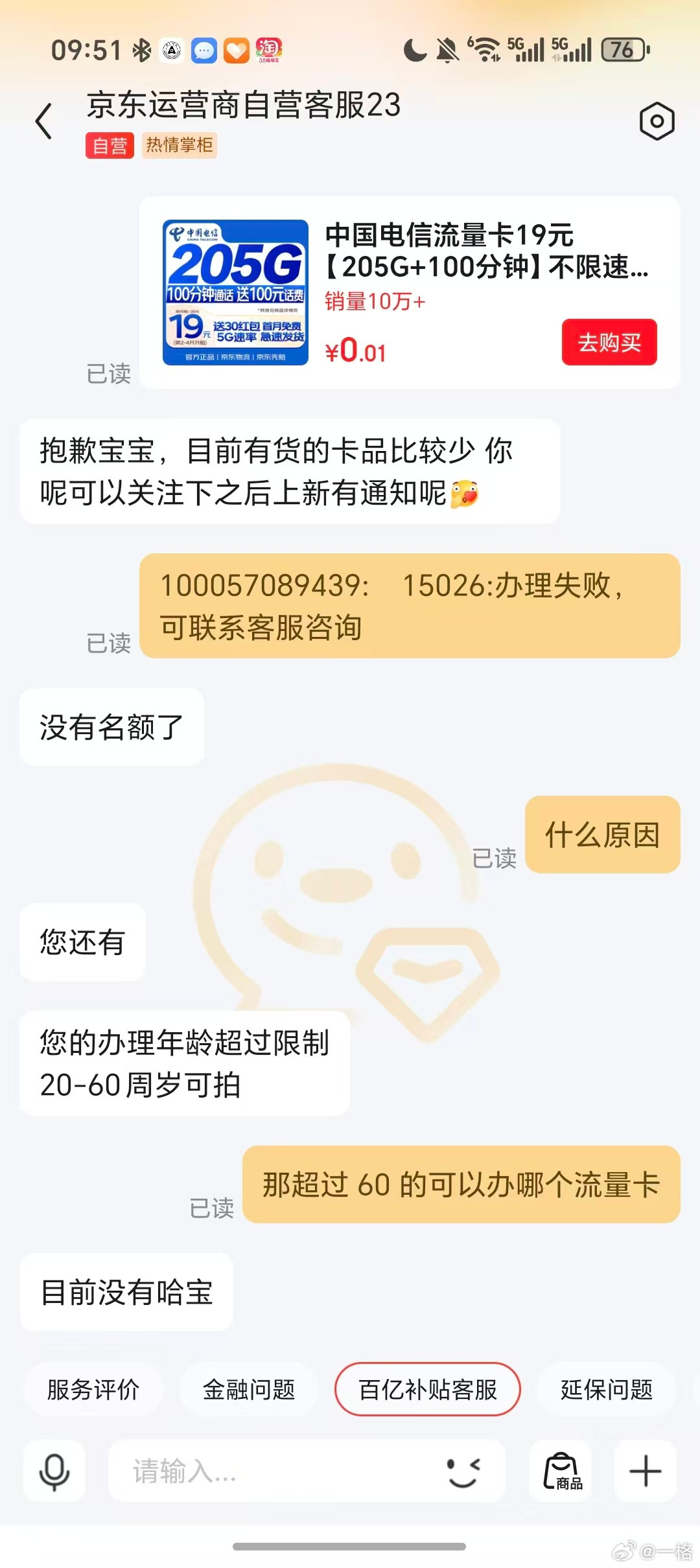This screenshot has height=1568, width=700.
Task: Open the ¥0.01 price link
Action: click(x=355, y=351)
